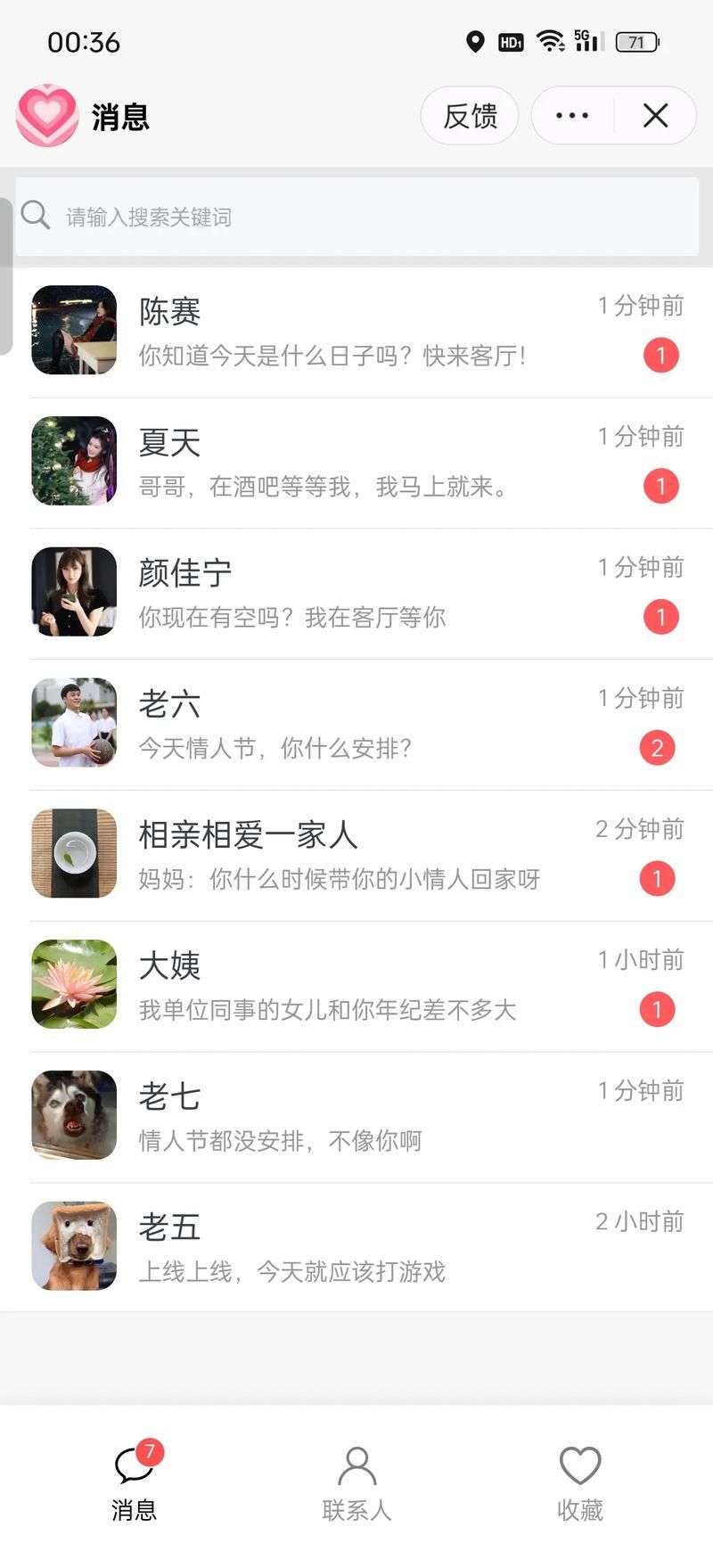The width and height of the screenshot is (713, 1568).
Task: Open the chat with 老七
Action: coord(356,1117)
